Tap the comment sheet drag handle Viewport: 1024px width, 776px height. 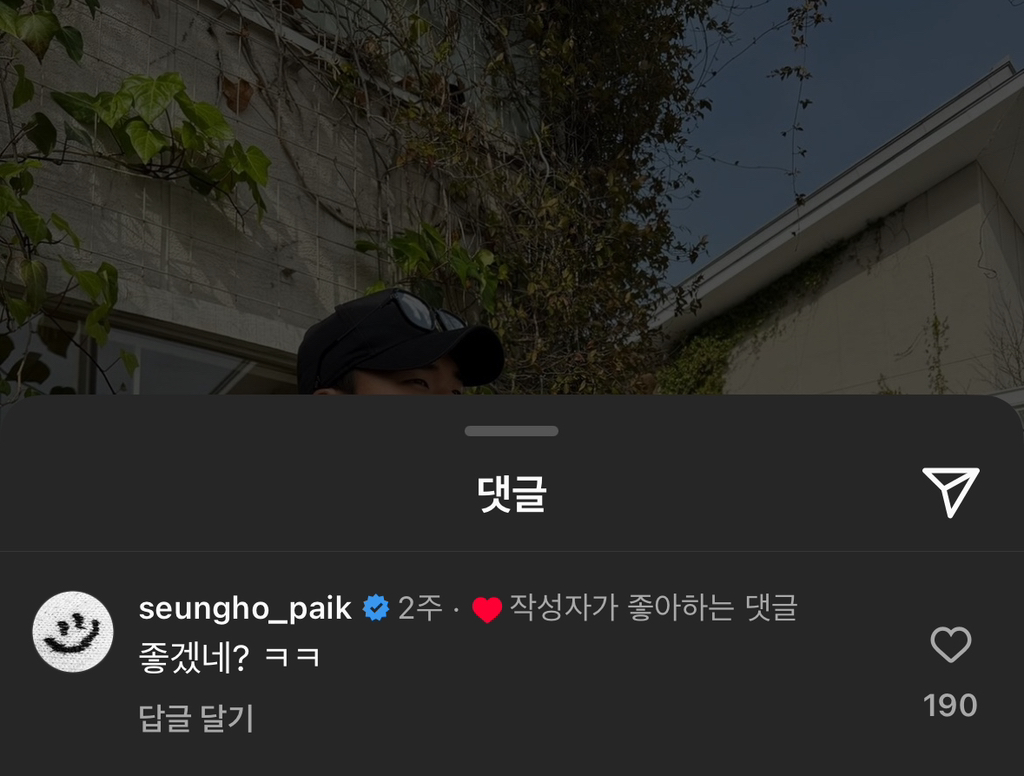[512, 431]
